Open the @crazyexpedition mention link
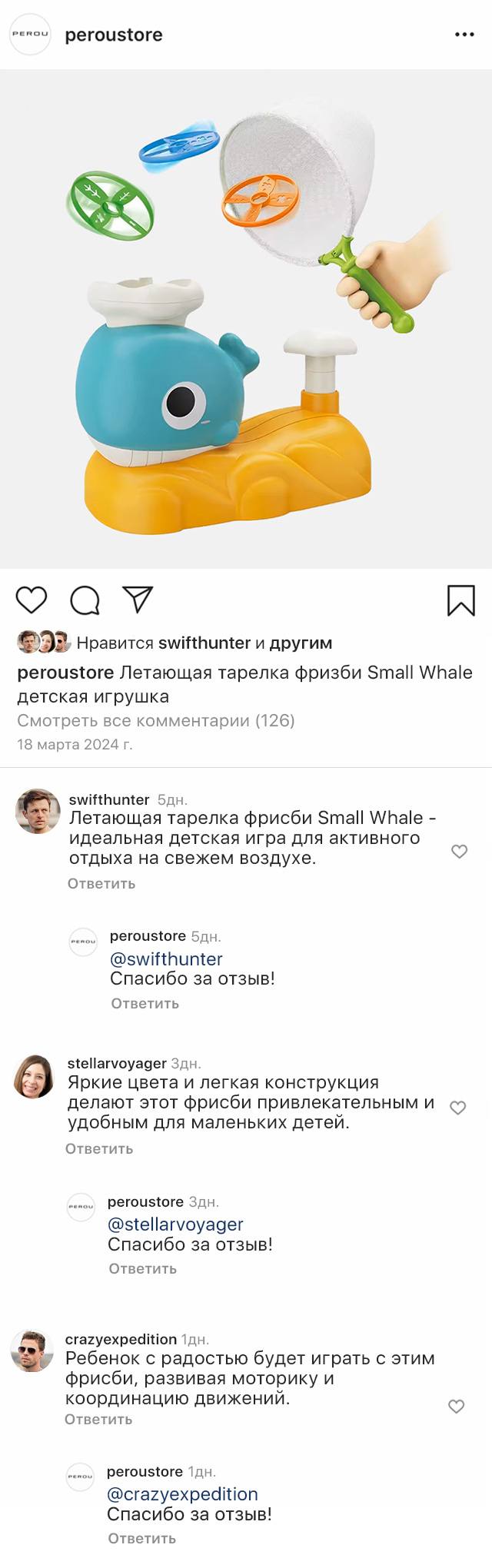 (x=182, y=1493)
